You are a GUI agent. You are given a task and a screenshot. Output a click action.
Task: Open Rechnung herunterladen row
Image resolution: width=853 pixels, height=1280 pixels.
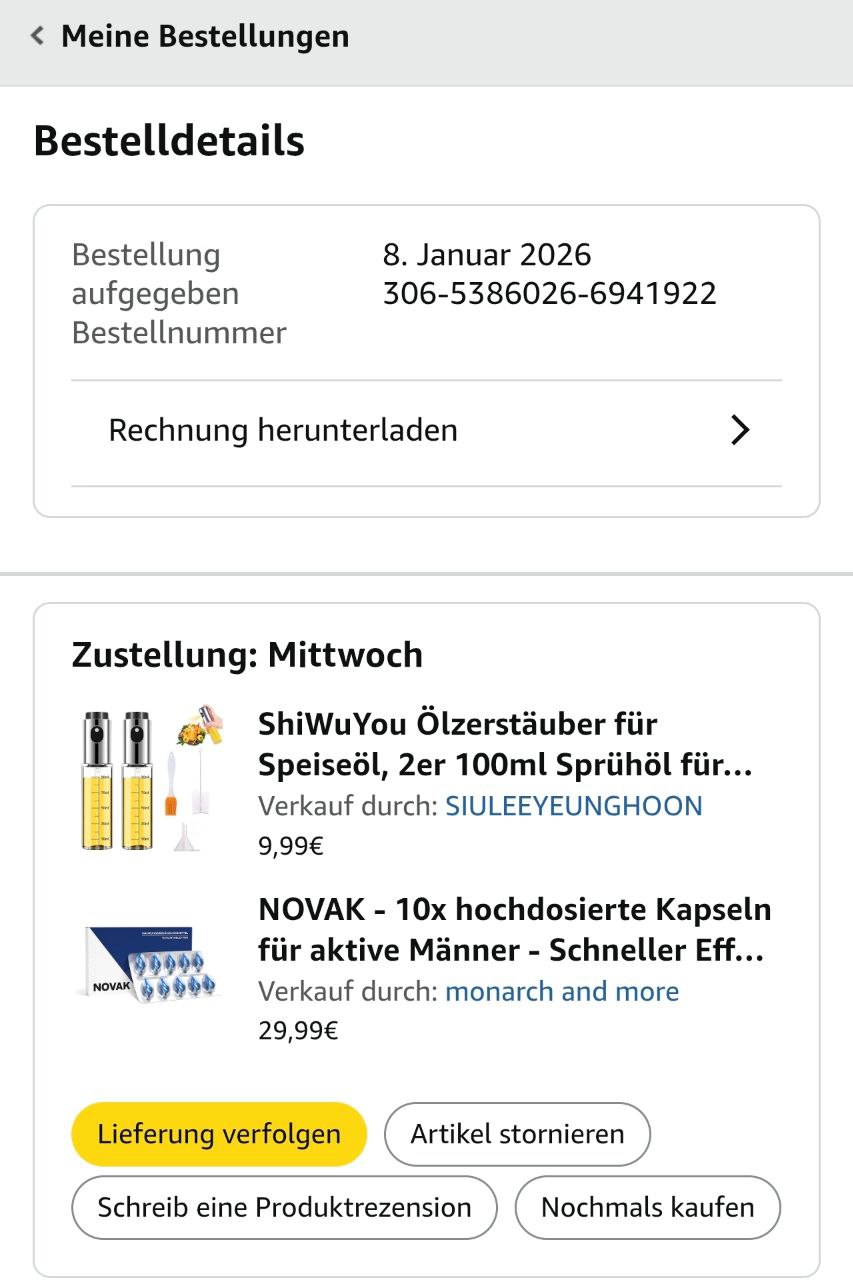[427, 431]
